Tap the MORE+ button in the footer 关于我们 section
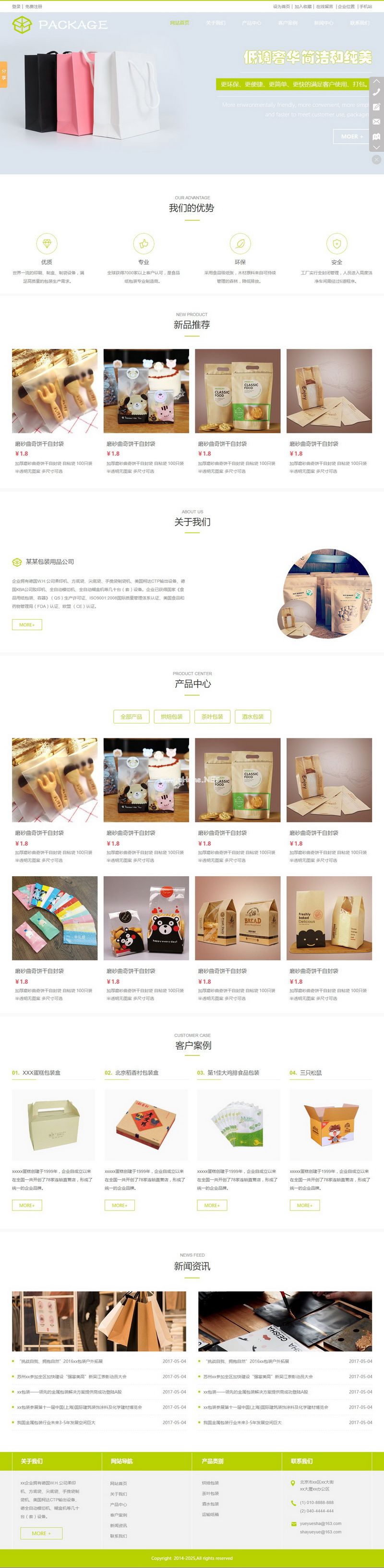The image size is (384, 1568). (x=41, y=1533)
